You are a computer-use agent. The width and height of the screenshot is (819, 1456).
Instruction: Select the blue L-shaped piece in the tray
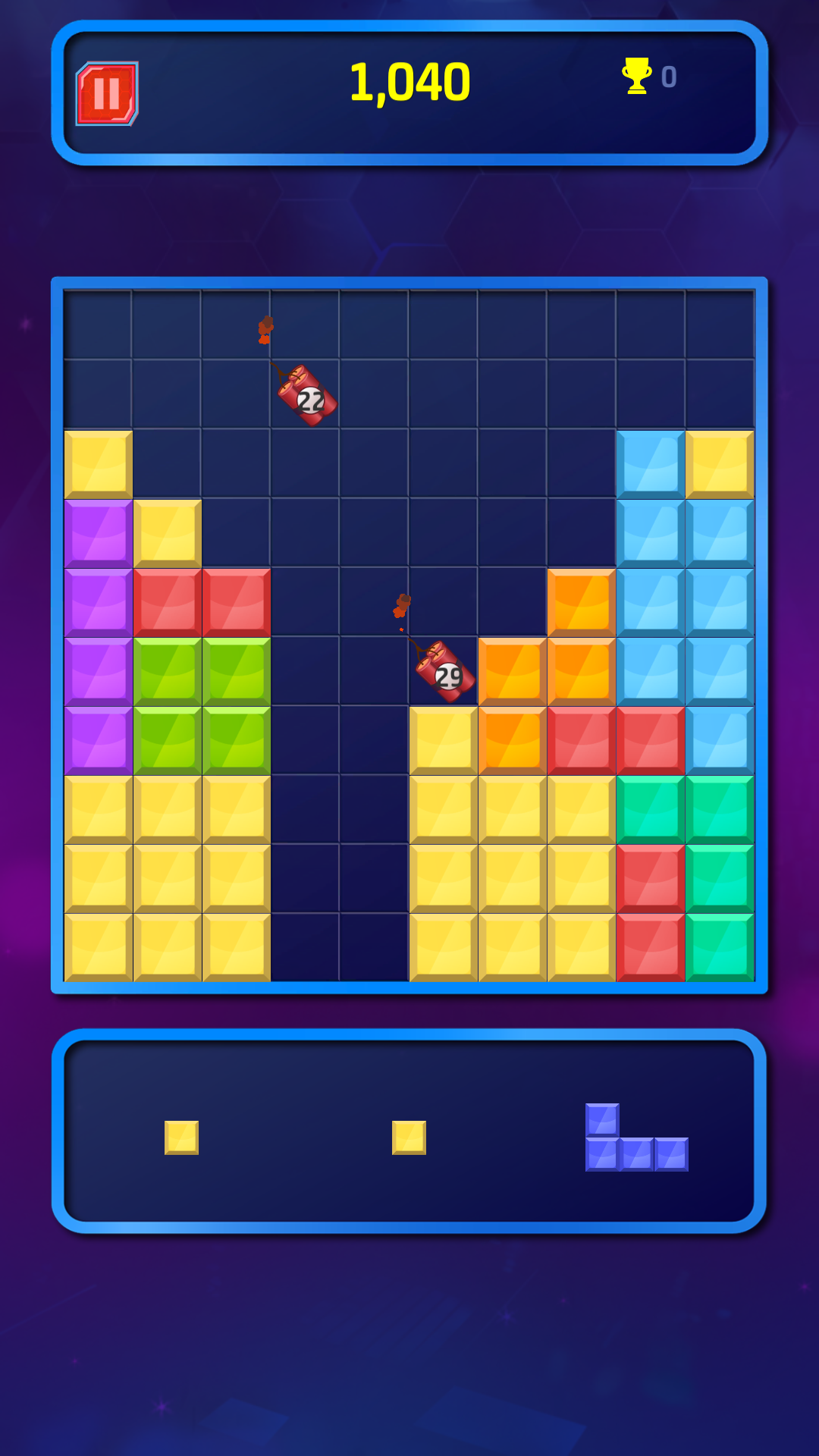(x=637, y=1137)
